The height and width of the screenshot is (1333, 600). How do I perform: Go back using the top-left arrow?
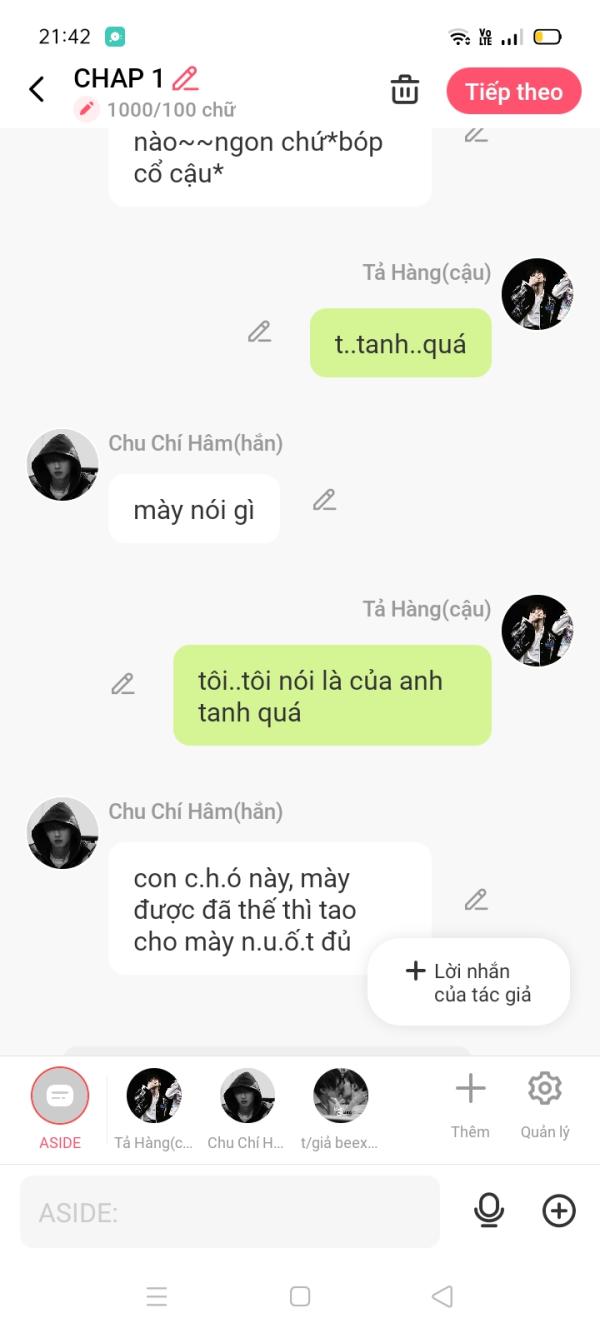pos(37,90)
